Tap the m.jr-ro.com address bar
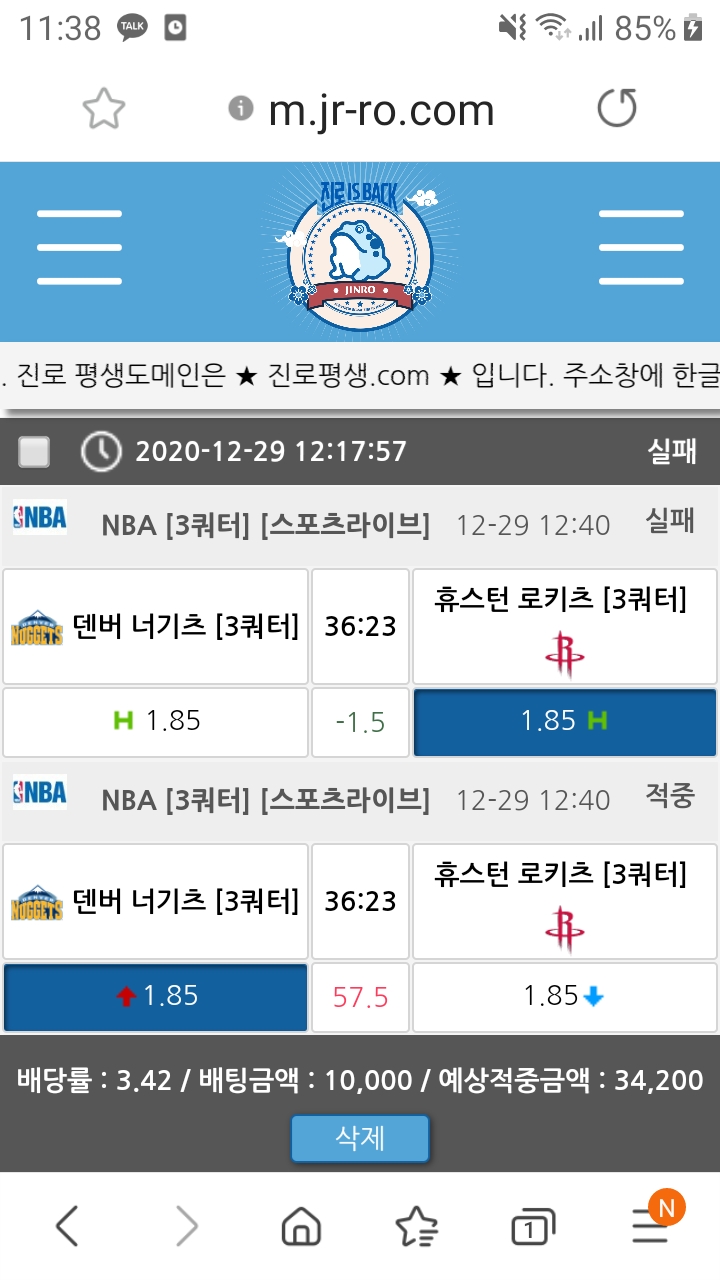 pyautogui.click(x=380, y=110)
